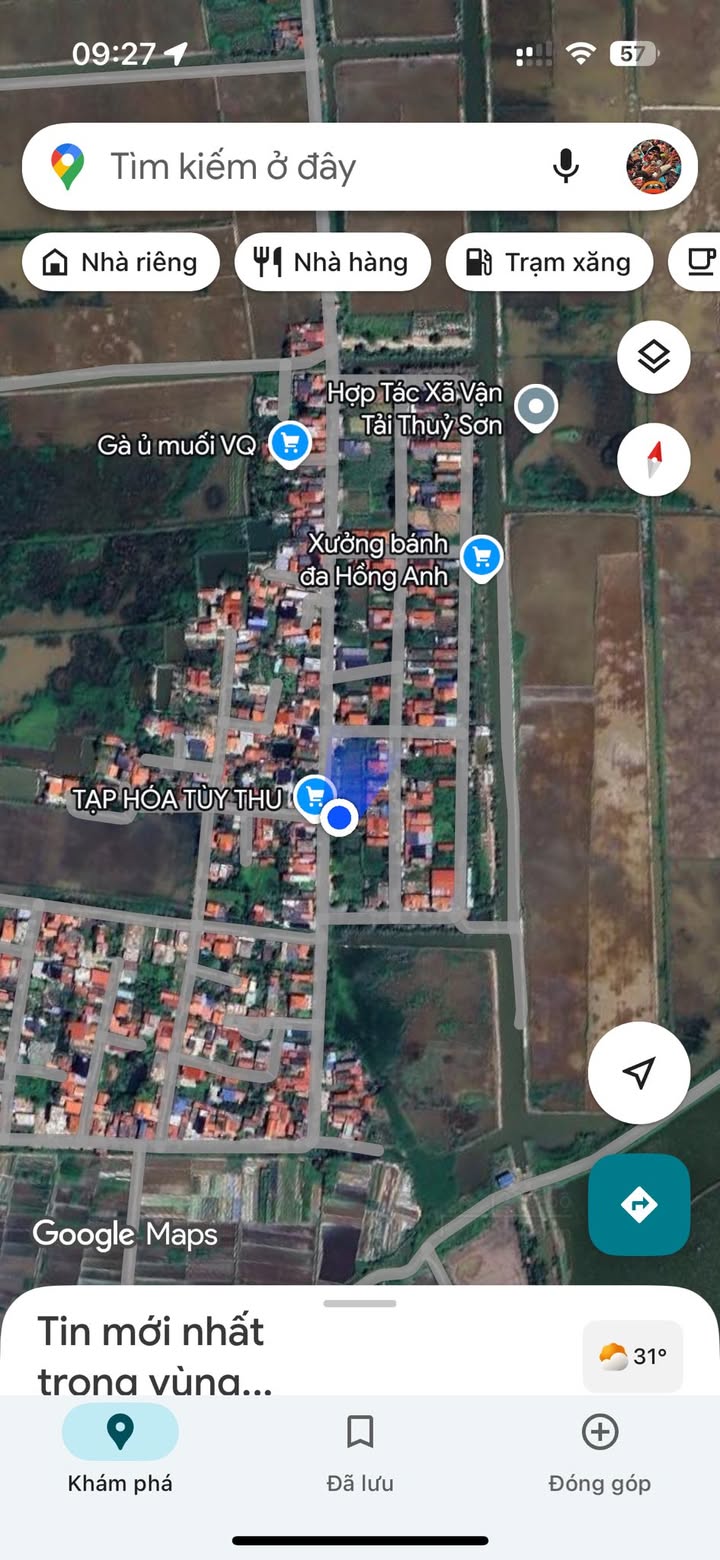Screen dimensions: 720x1560
Task: Select the "Nhà riêng" chip
Action: [x=120, y=262]
